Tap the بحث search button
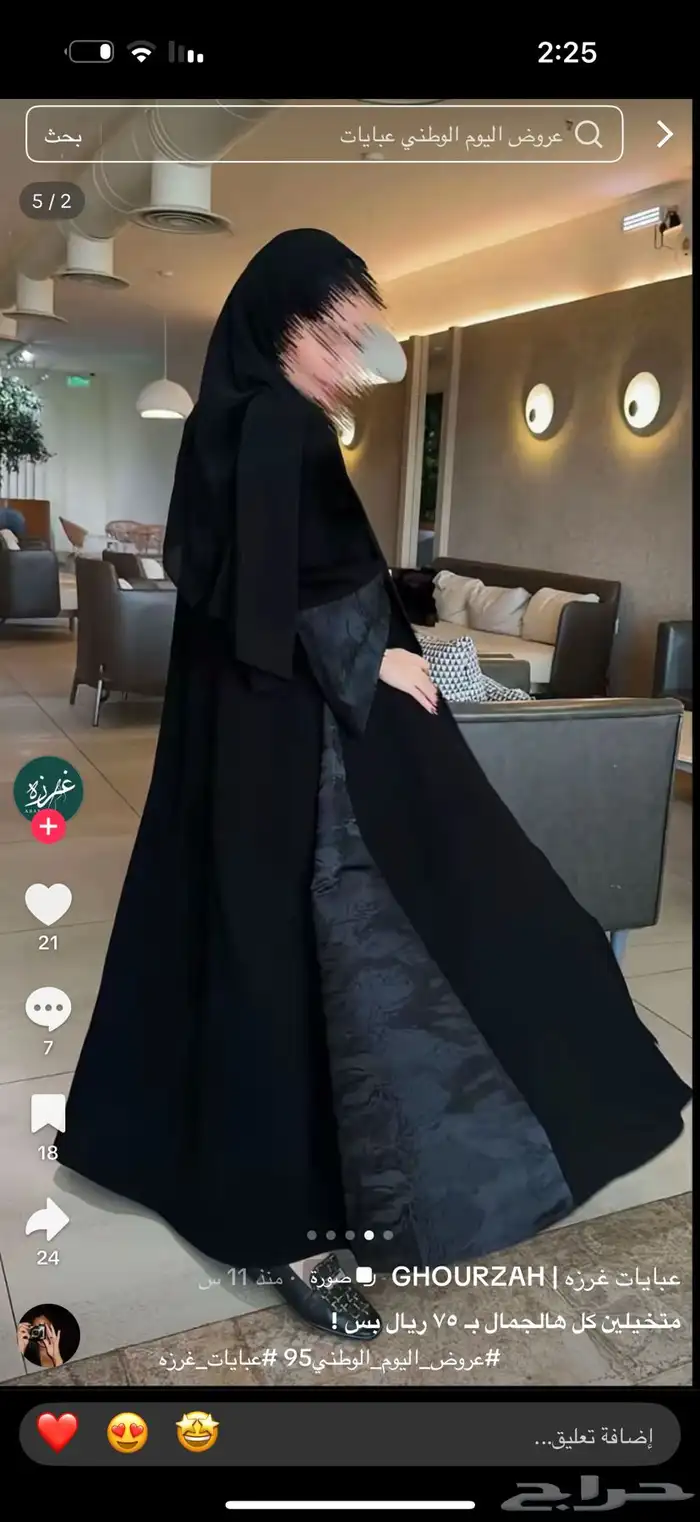700x1522 pixels. 62,135
